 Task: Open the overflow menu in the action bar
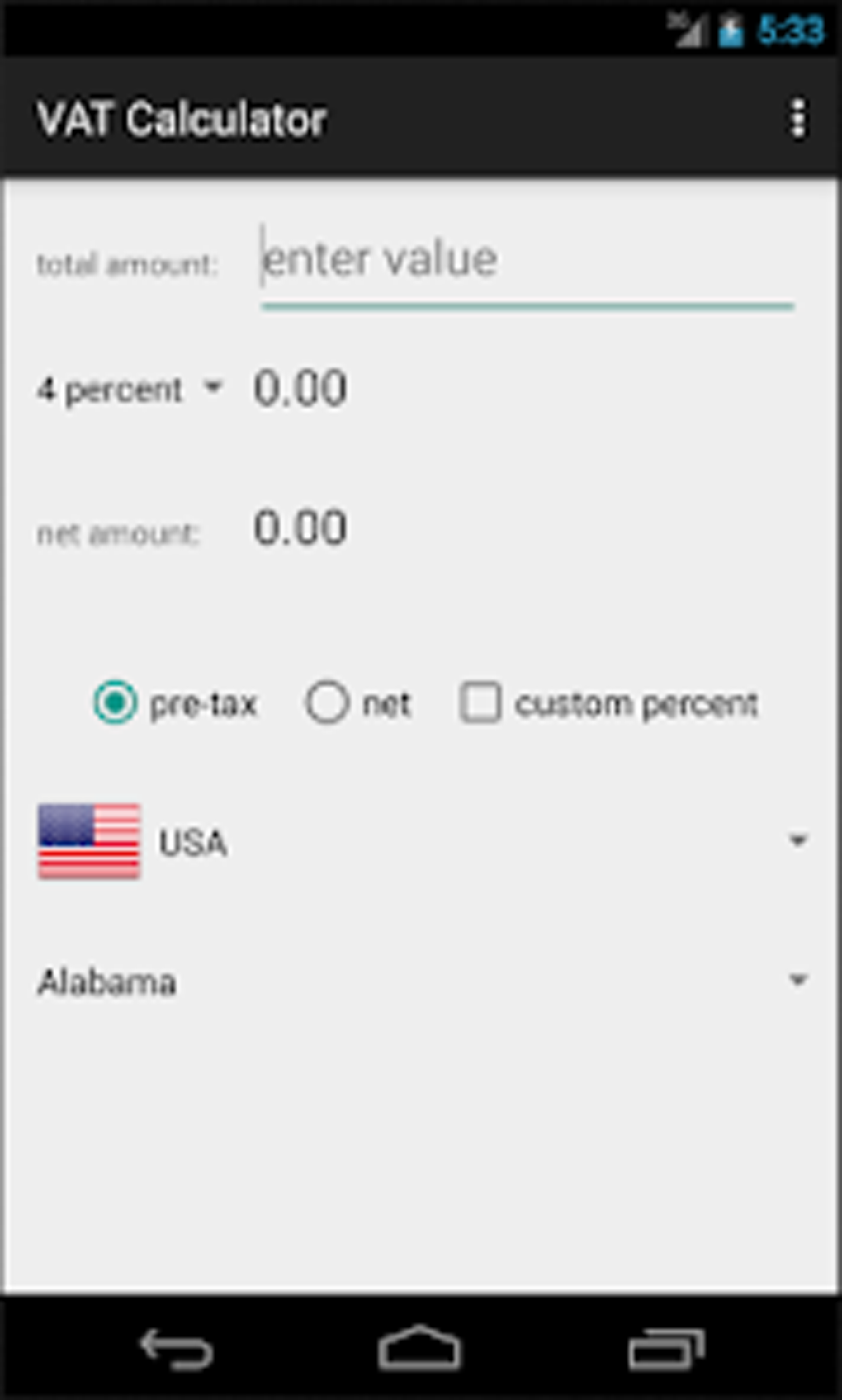[x=796, y=119]
